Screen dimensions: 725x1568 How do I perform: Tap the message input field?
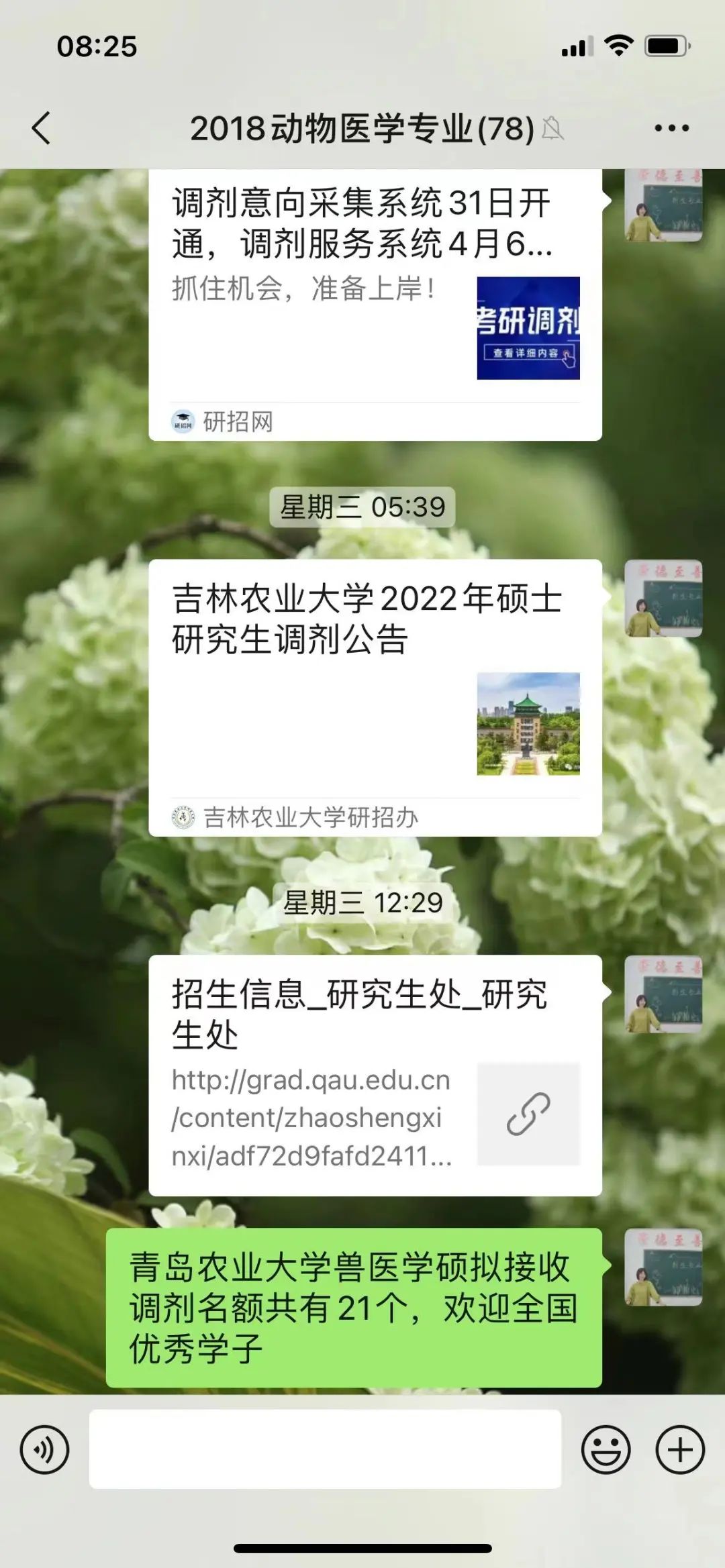(325, 1450)
